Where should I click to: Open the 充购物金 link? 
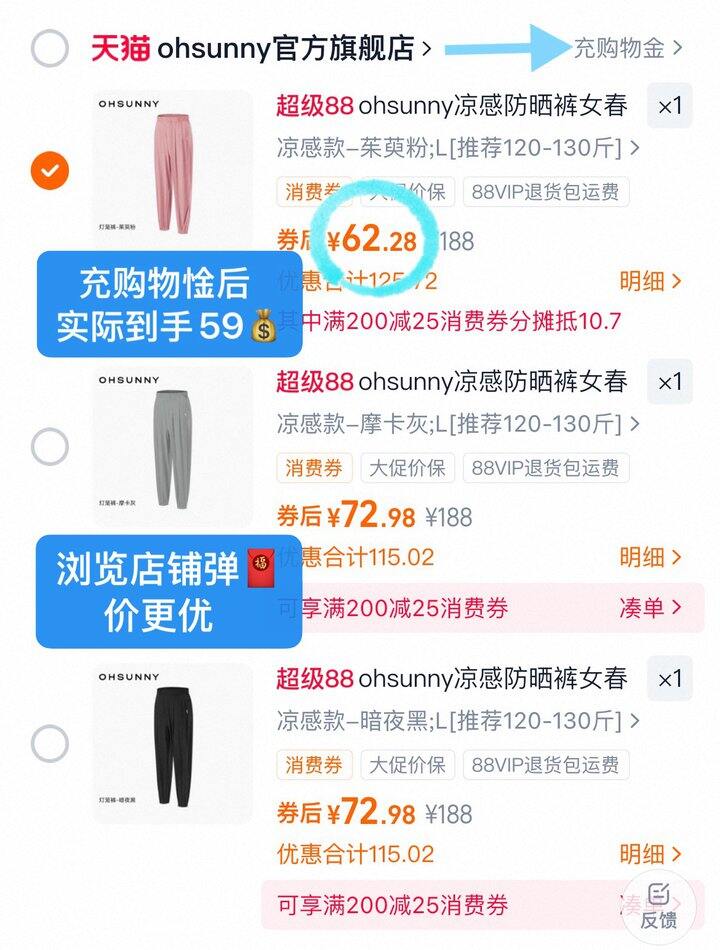627,47
